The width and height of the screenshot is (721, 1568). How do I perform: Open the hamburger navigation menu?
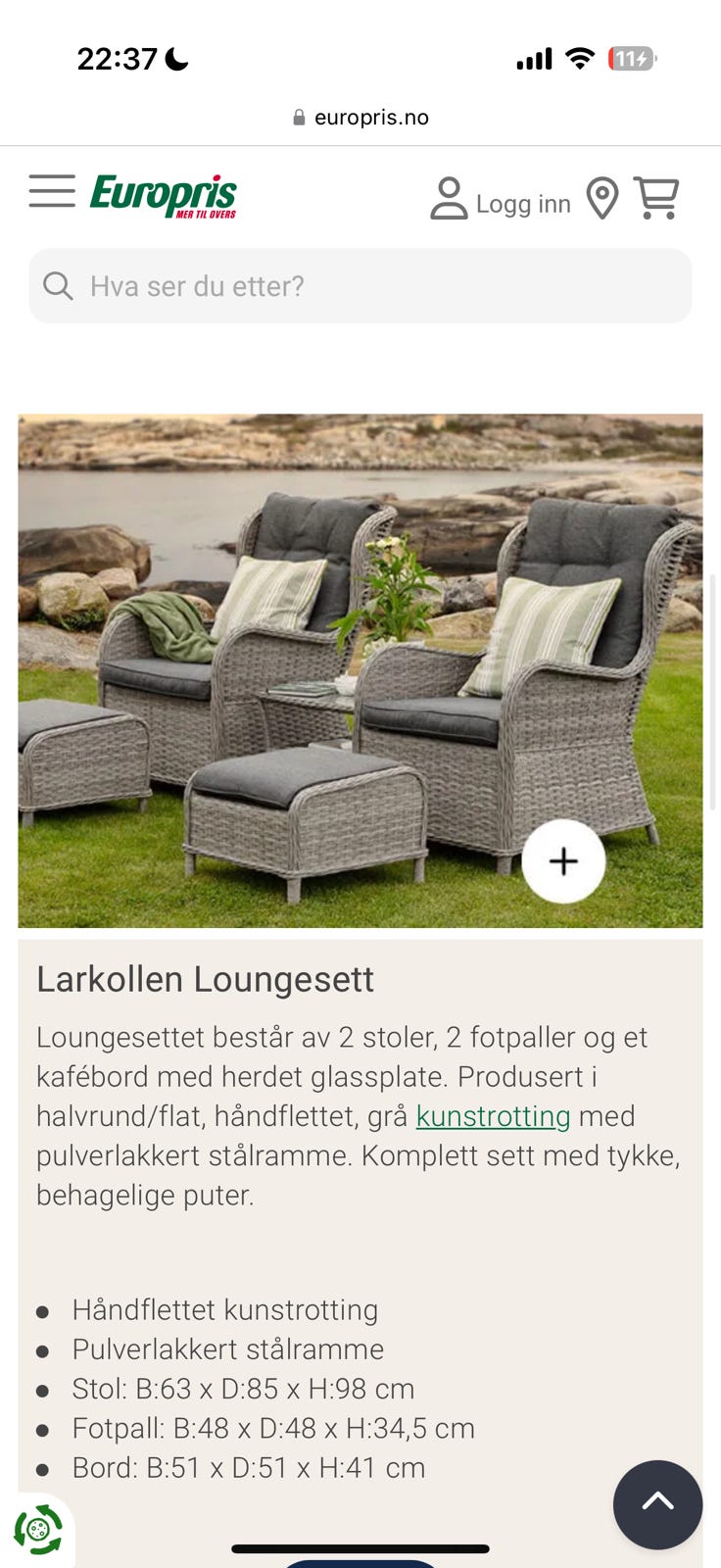point(53,192)
